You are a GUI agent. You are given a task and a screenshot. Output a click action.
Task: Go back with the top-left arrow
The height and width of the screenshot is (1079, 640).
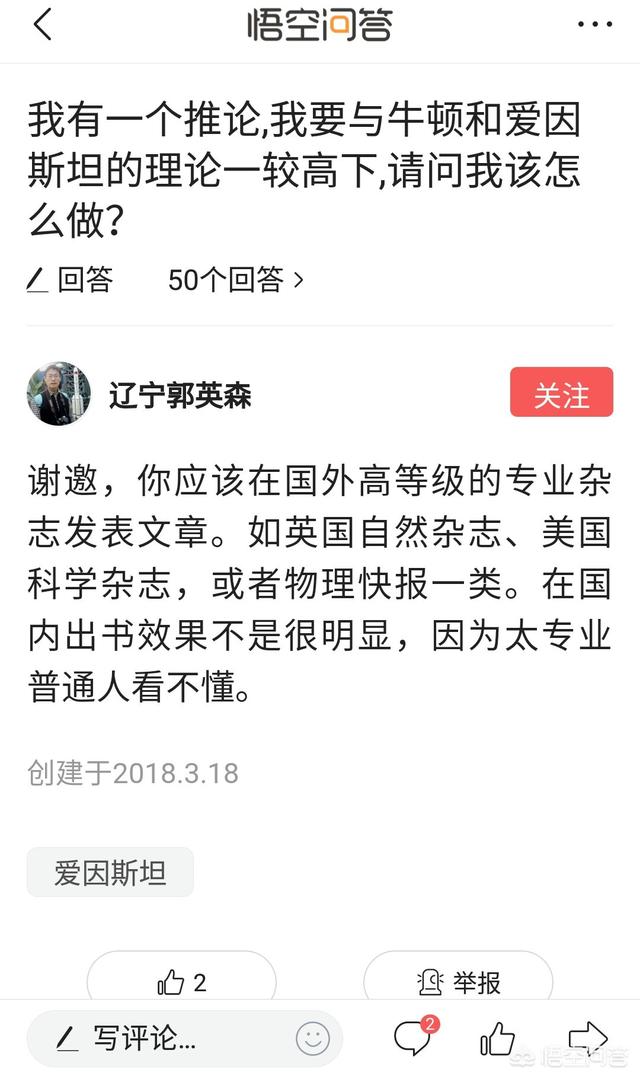[42, 25]
